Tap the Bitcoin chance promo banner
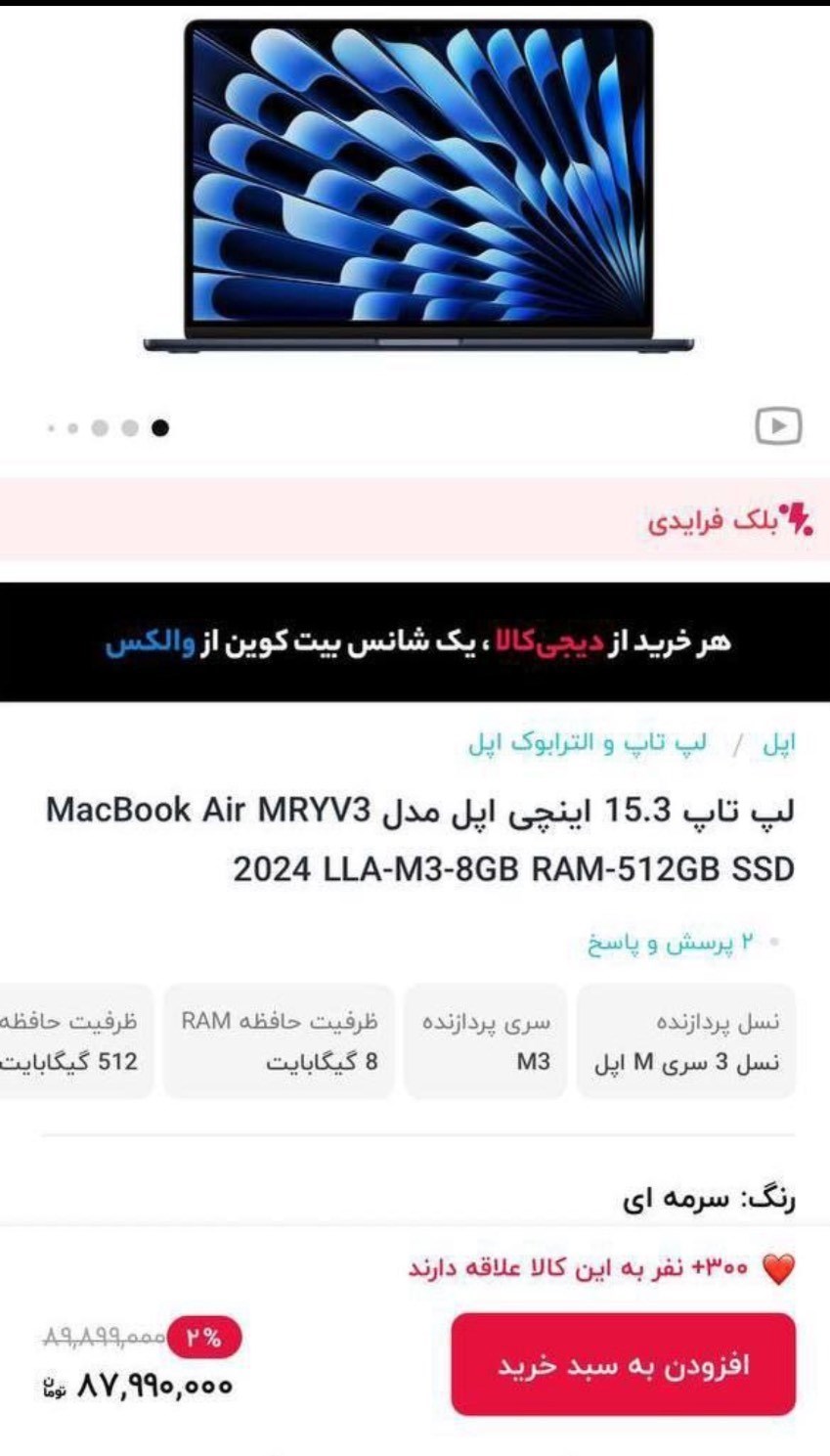The height and width of the screenshot is (1456, 830). coord(415,642)
